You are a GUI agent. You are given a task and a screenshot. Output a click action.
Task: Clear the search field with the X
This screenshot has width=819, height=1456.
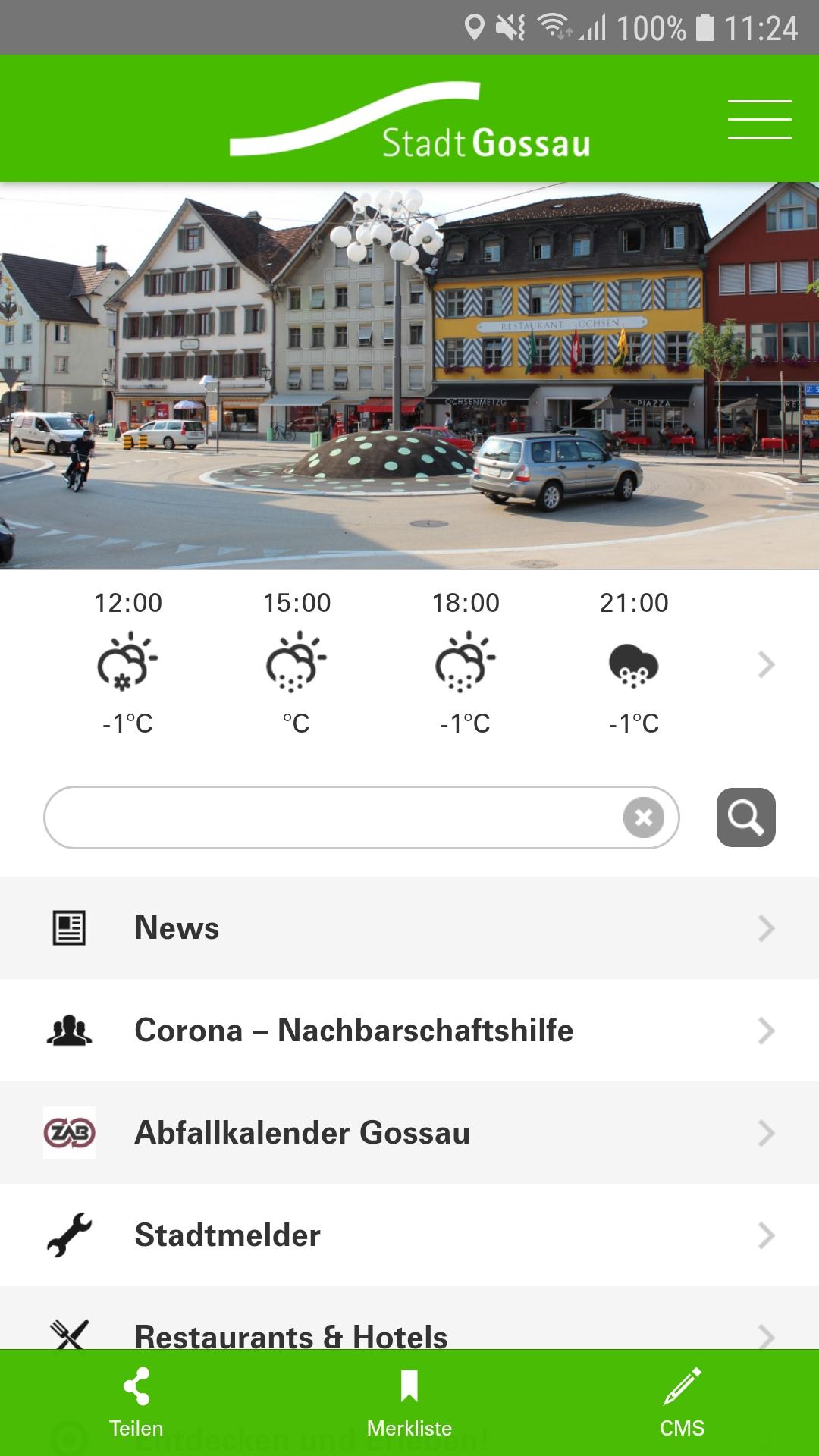click(643, 817)
